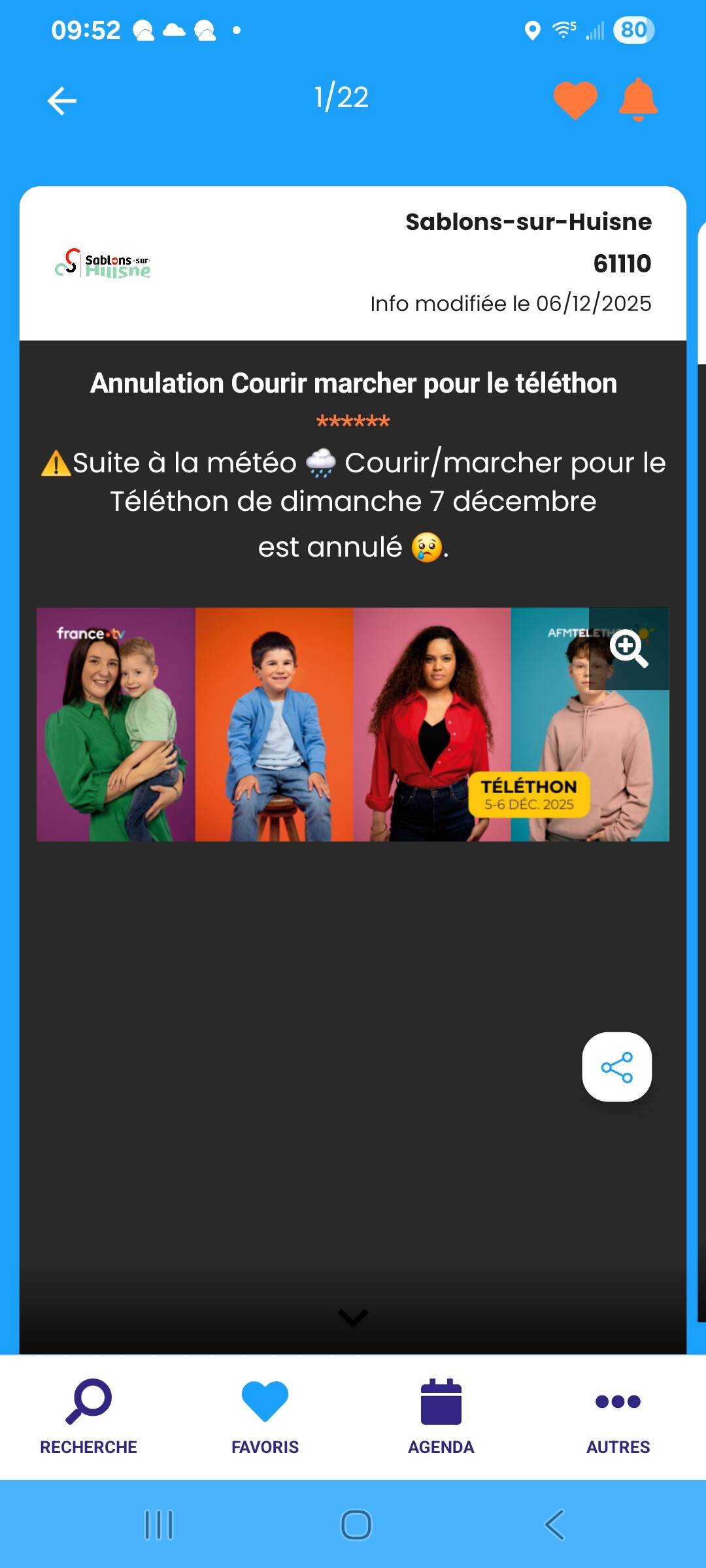This screenshot has height=1568, width=706.
Task: Open system recent apps
Action: click(x=159, y=1524)
